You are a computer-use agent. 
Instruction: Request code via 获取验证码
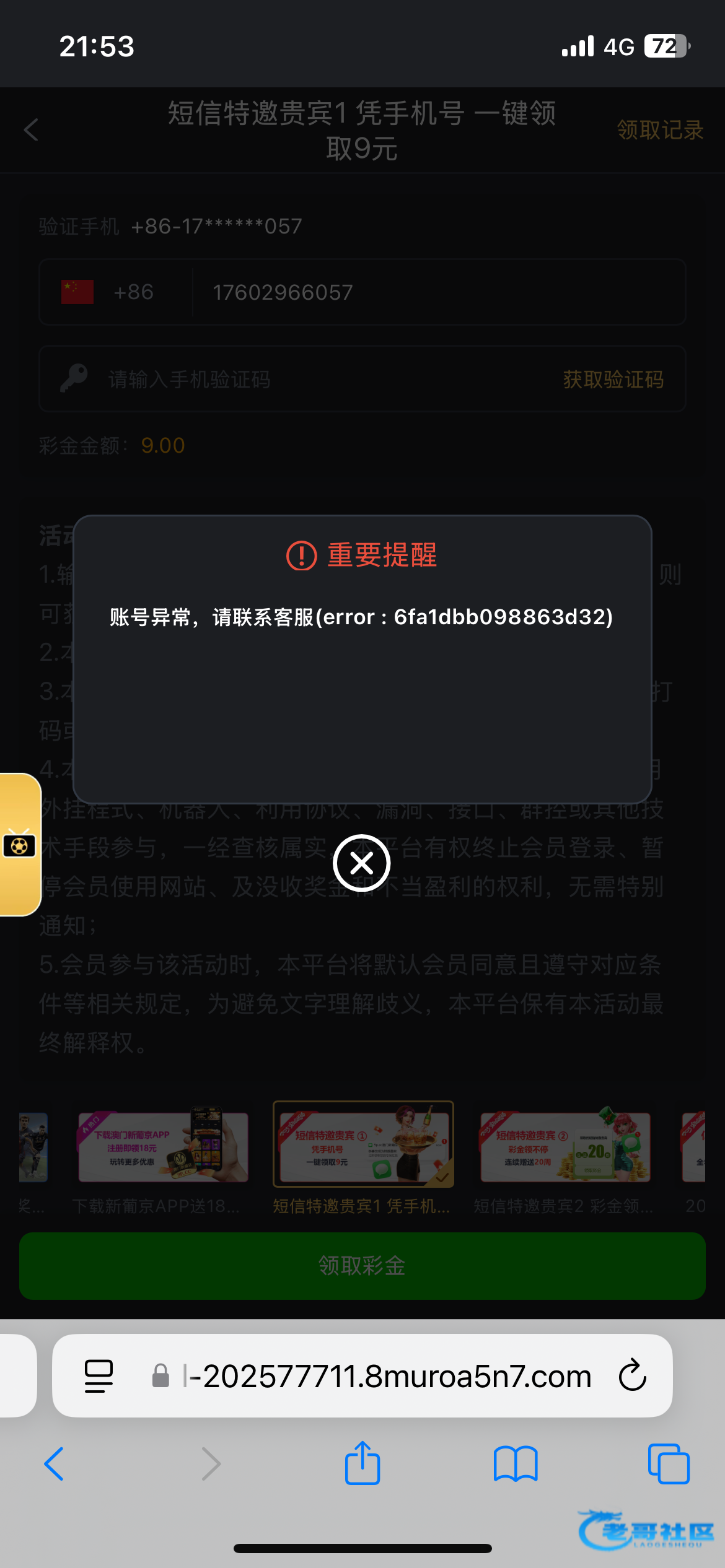tap(613, 379)
